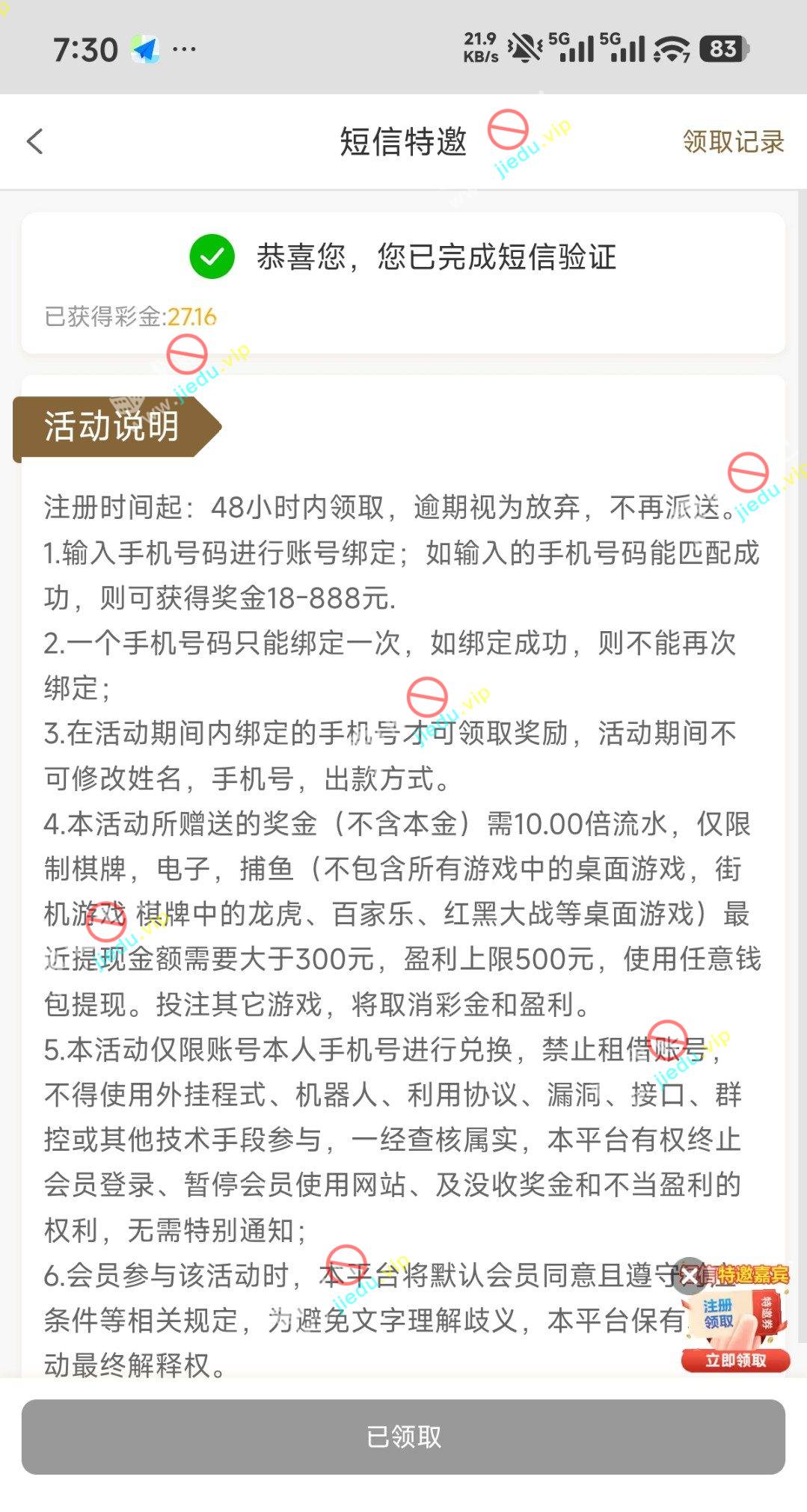Open 领取记录 claim history
This screenshot has height=1512, width=807.
[733, 141]
